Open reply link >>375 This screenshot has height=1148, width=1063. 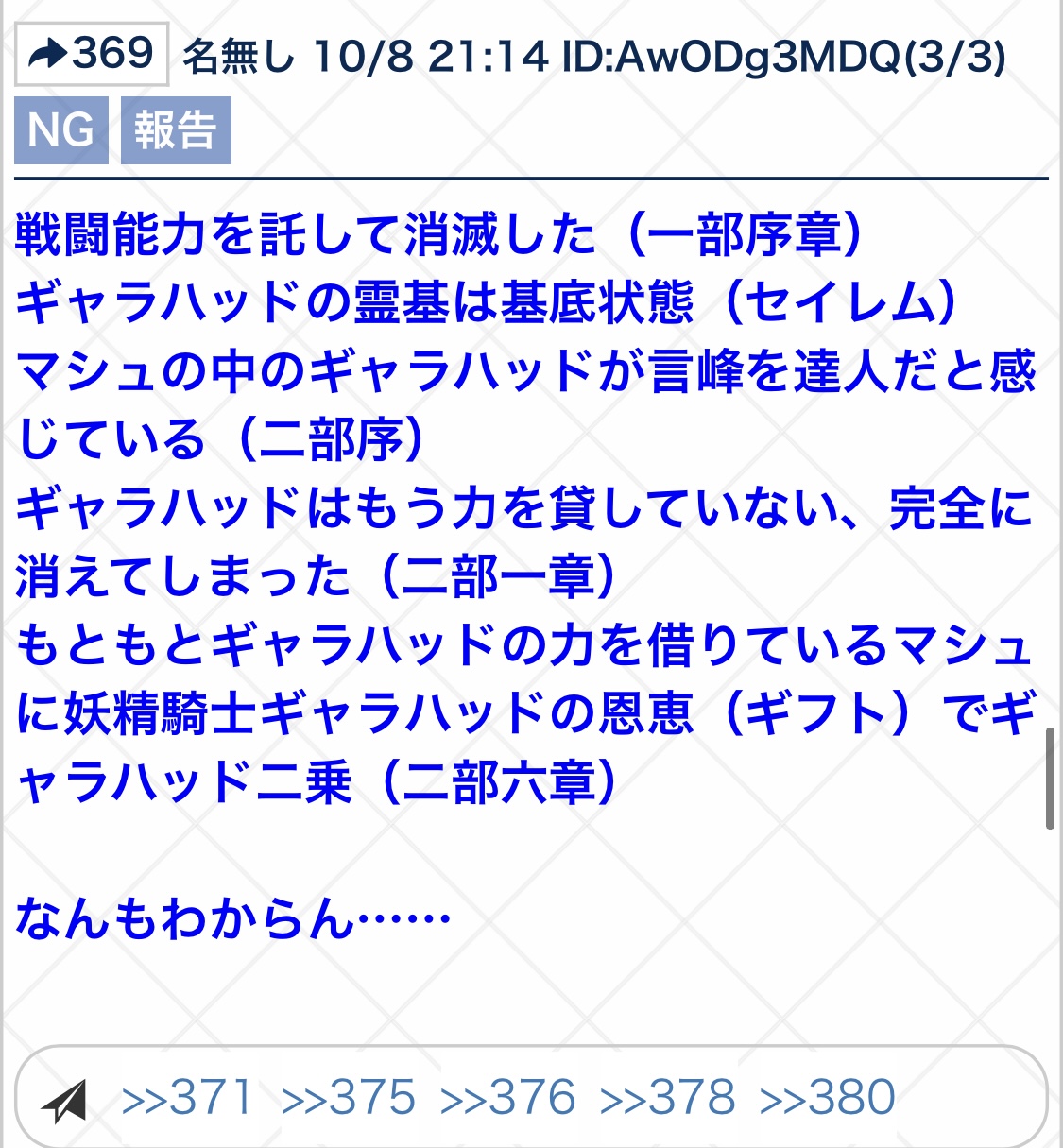pos(349,1098)
